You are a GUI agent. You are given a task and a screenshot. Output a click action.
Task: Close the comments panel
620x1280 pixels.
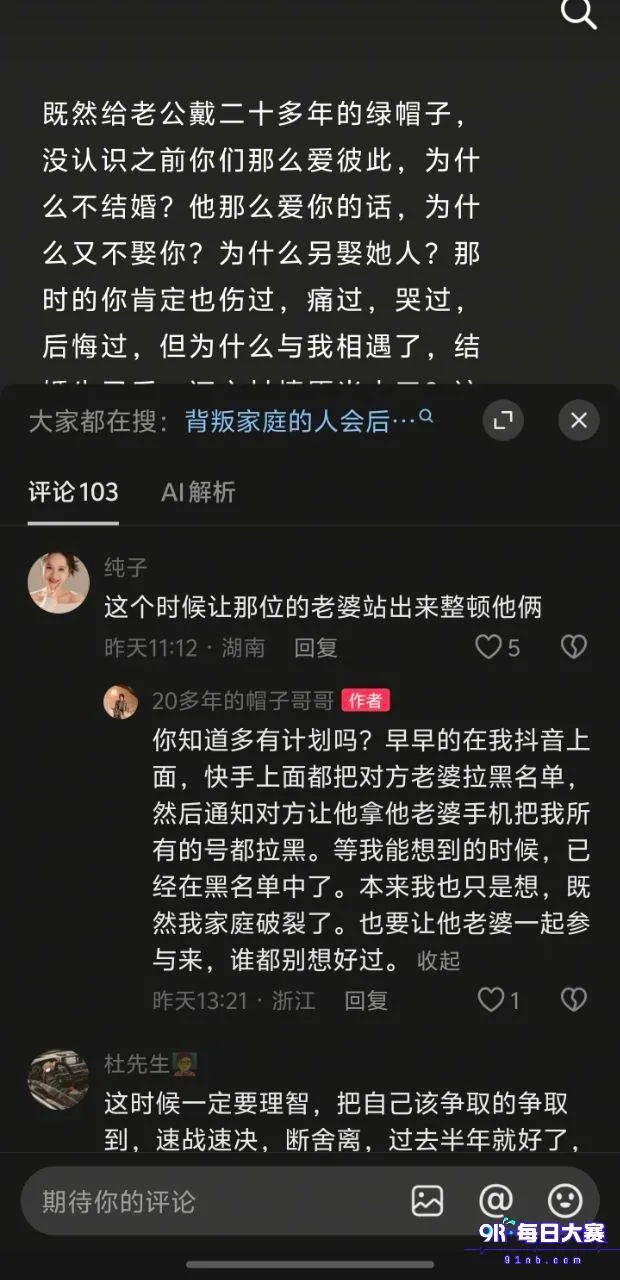[579, 421]
